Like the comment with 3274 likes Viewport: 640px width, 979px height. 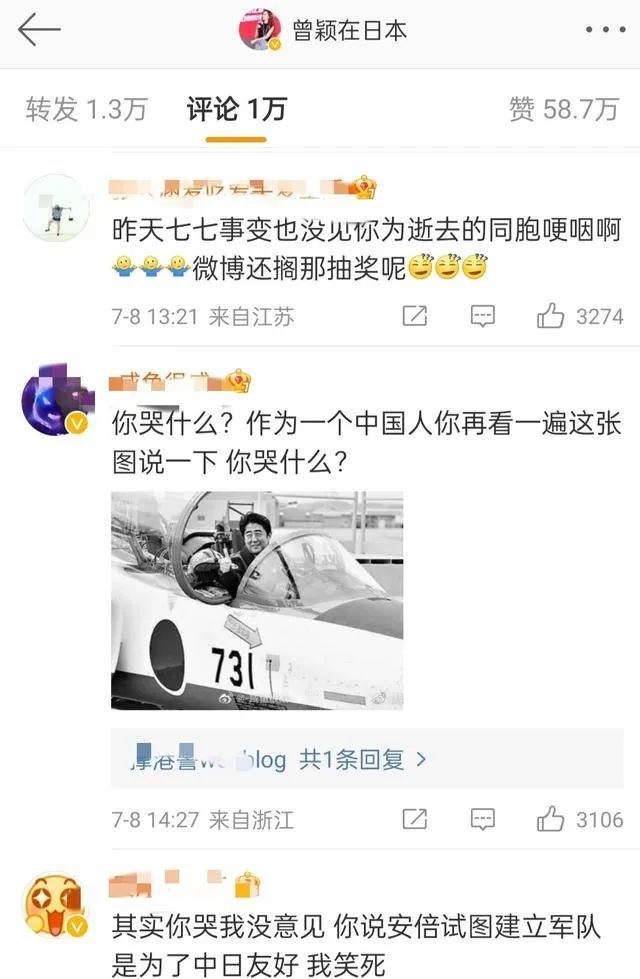551,317
